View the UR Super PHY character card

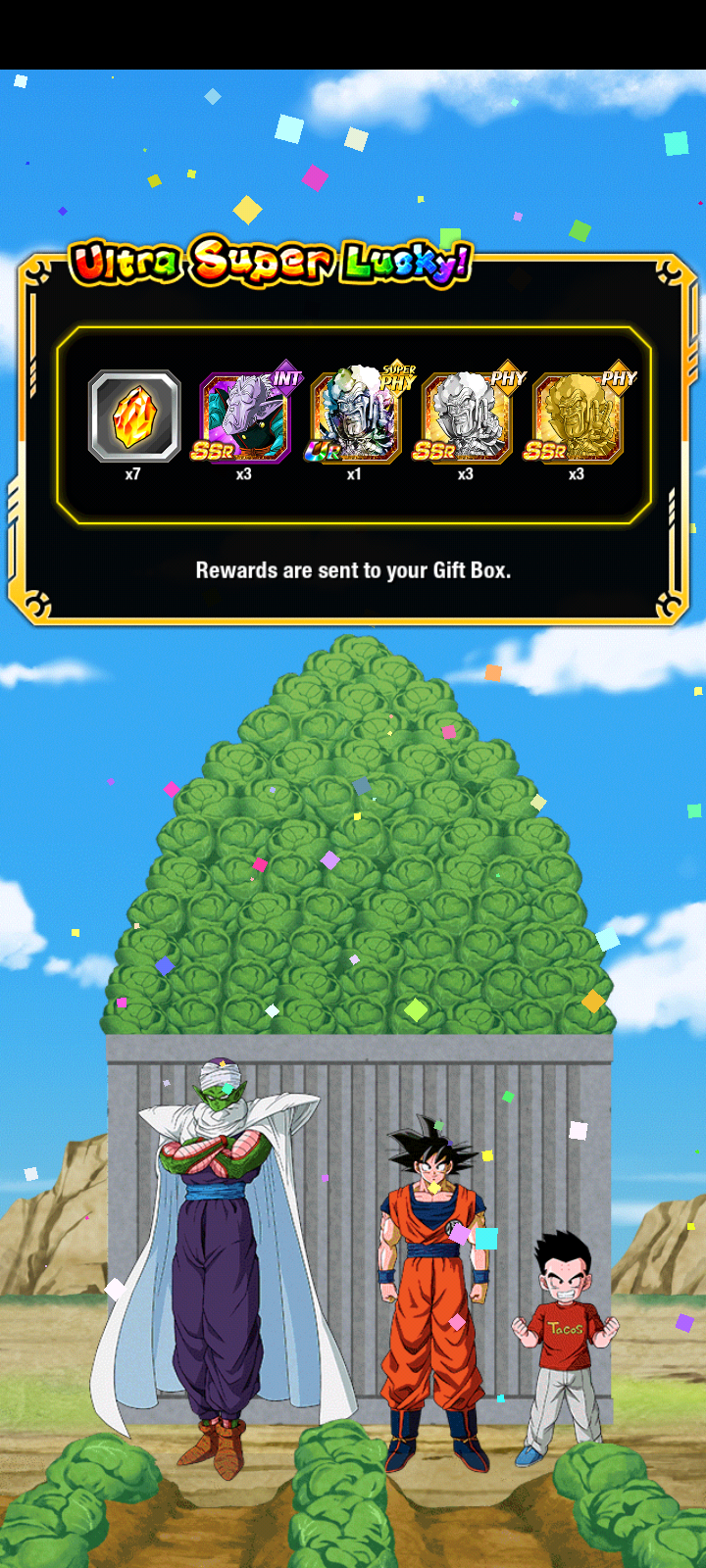(356, 416)
